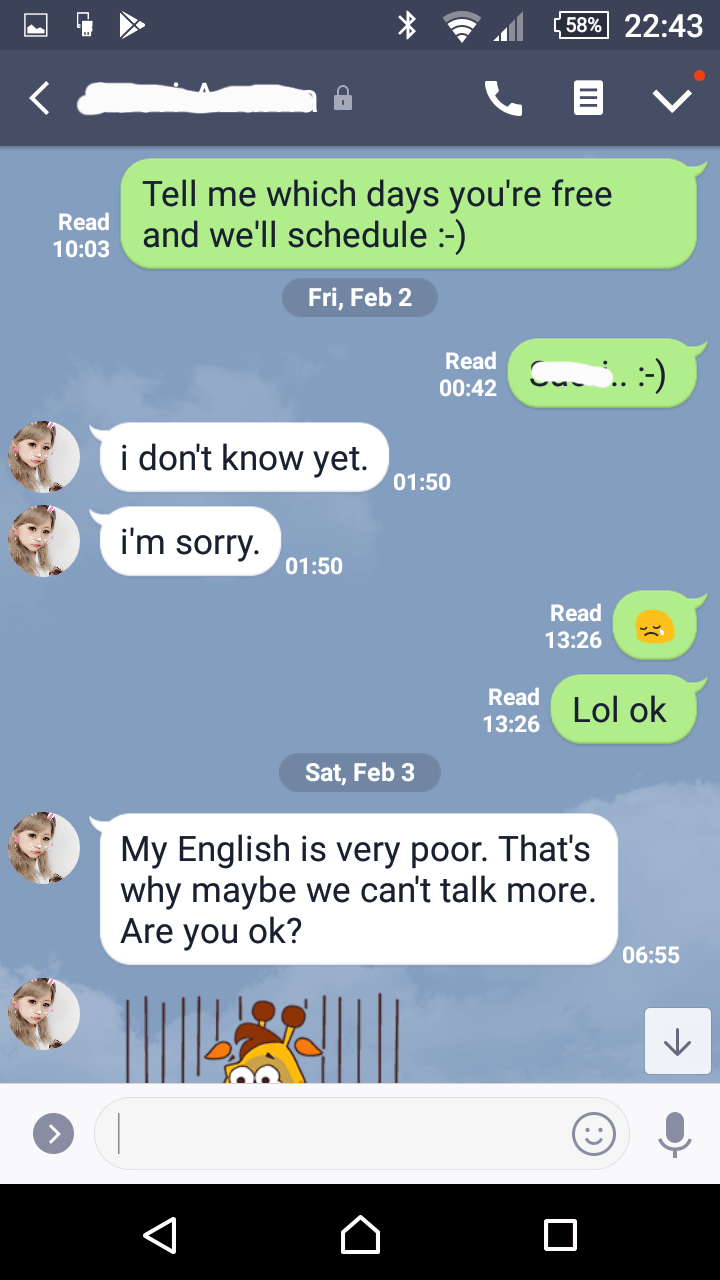Start a voice call with this contact
This screenshot has width=720, height=1280.
click(x=503, y=98)
